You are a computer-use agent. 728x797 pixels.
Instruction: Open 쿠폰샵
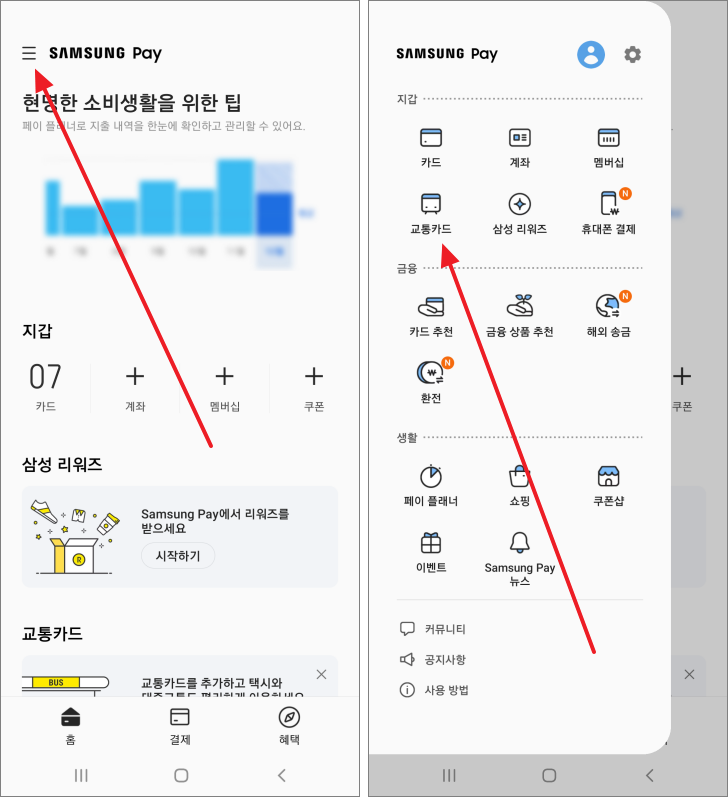click(608, 485)
